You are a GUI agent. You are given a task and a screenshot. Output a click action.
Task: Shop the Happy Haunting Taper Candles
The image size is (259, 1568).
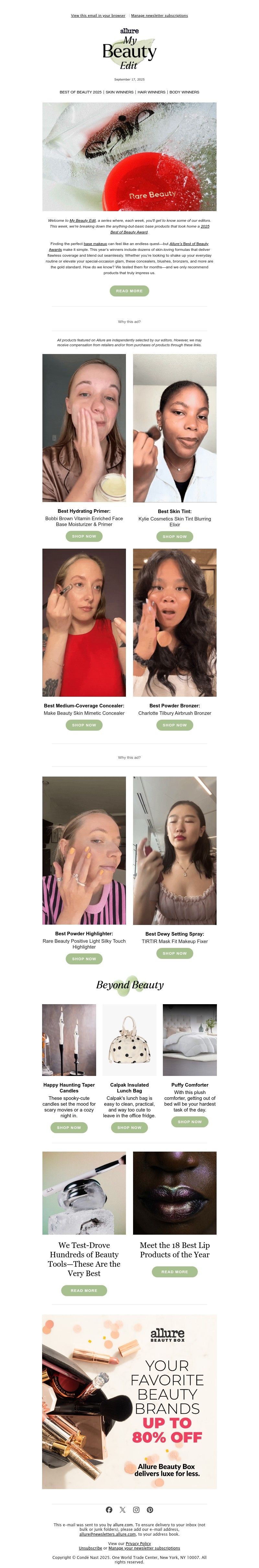coord(69,1127)
